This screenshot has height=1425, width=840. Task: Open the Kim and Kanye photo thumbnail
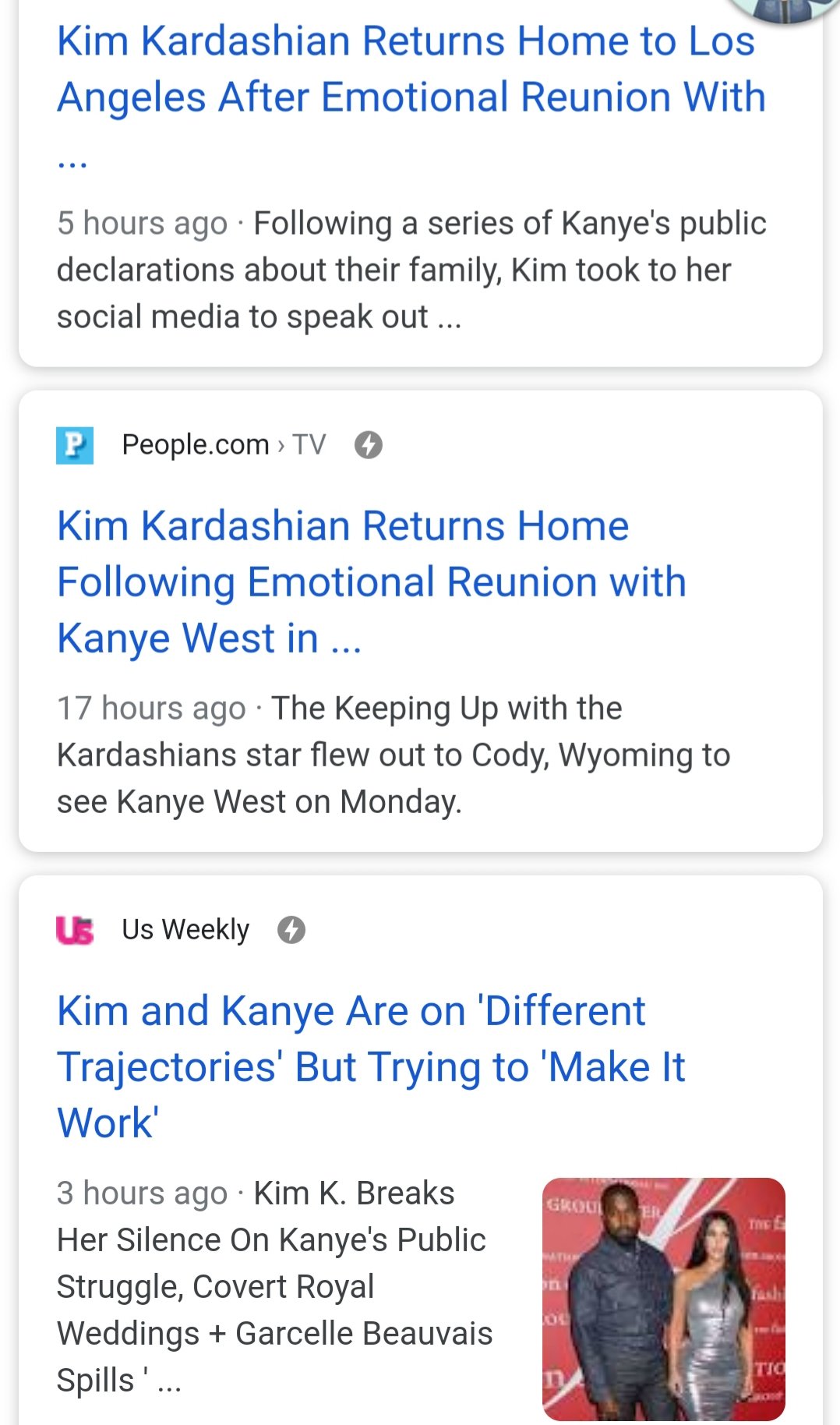click(x=663, y=1298)
